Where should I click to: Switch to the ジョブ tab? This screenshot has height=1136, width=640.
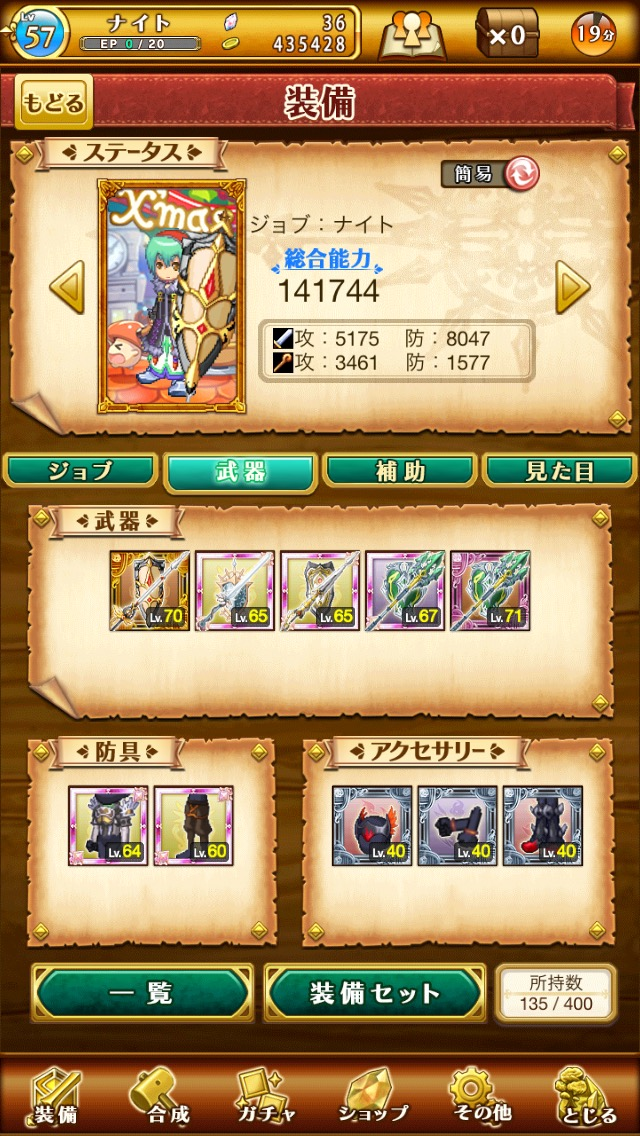click(x=80, y=472)
